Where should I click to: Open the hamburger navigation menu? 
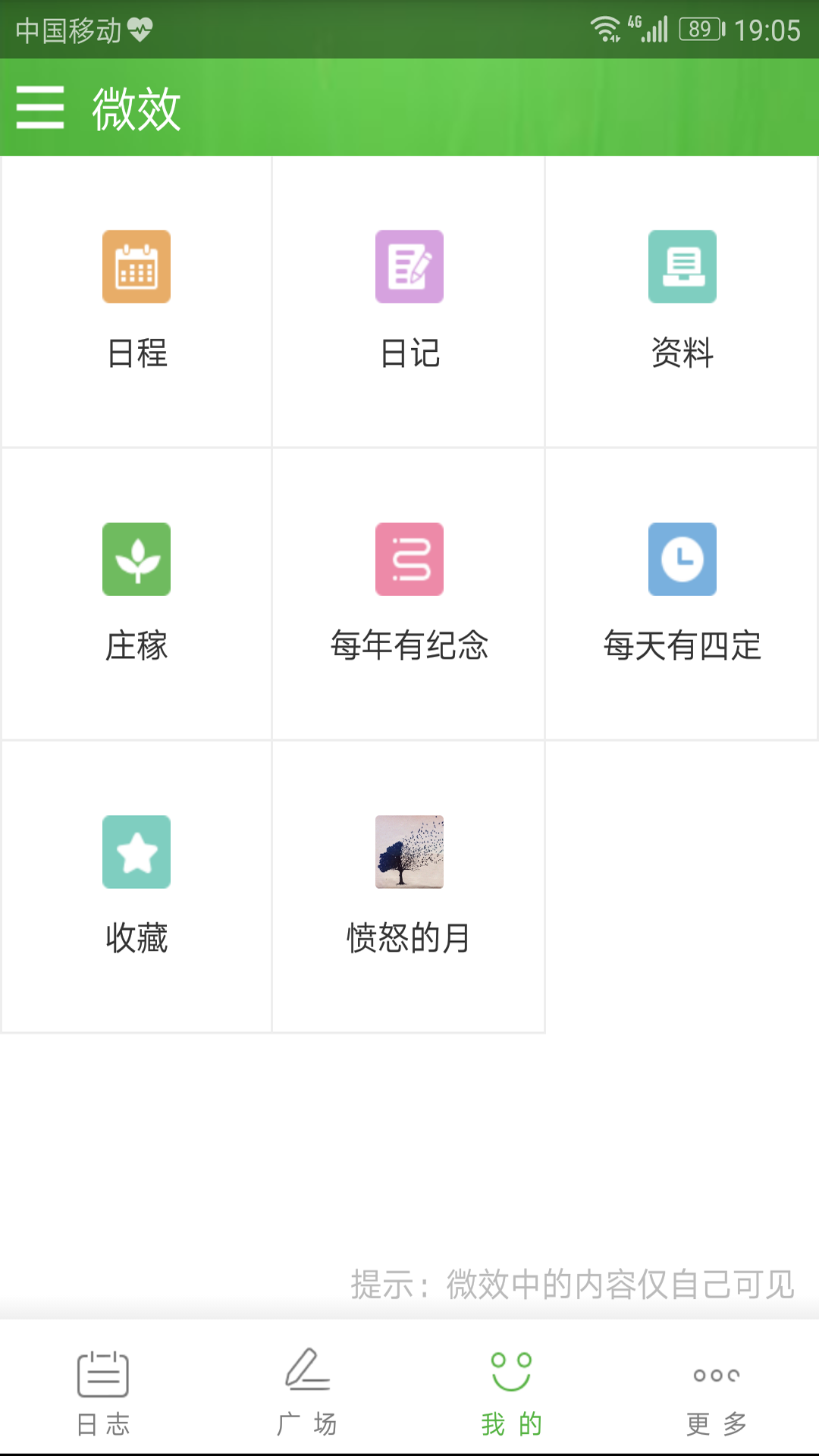39,108
